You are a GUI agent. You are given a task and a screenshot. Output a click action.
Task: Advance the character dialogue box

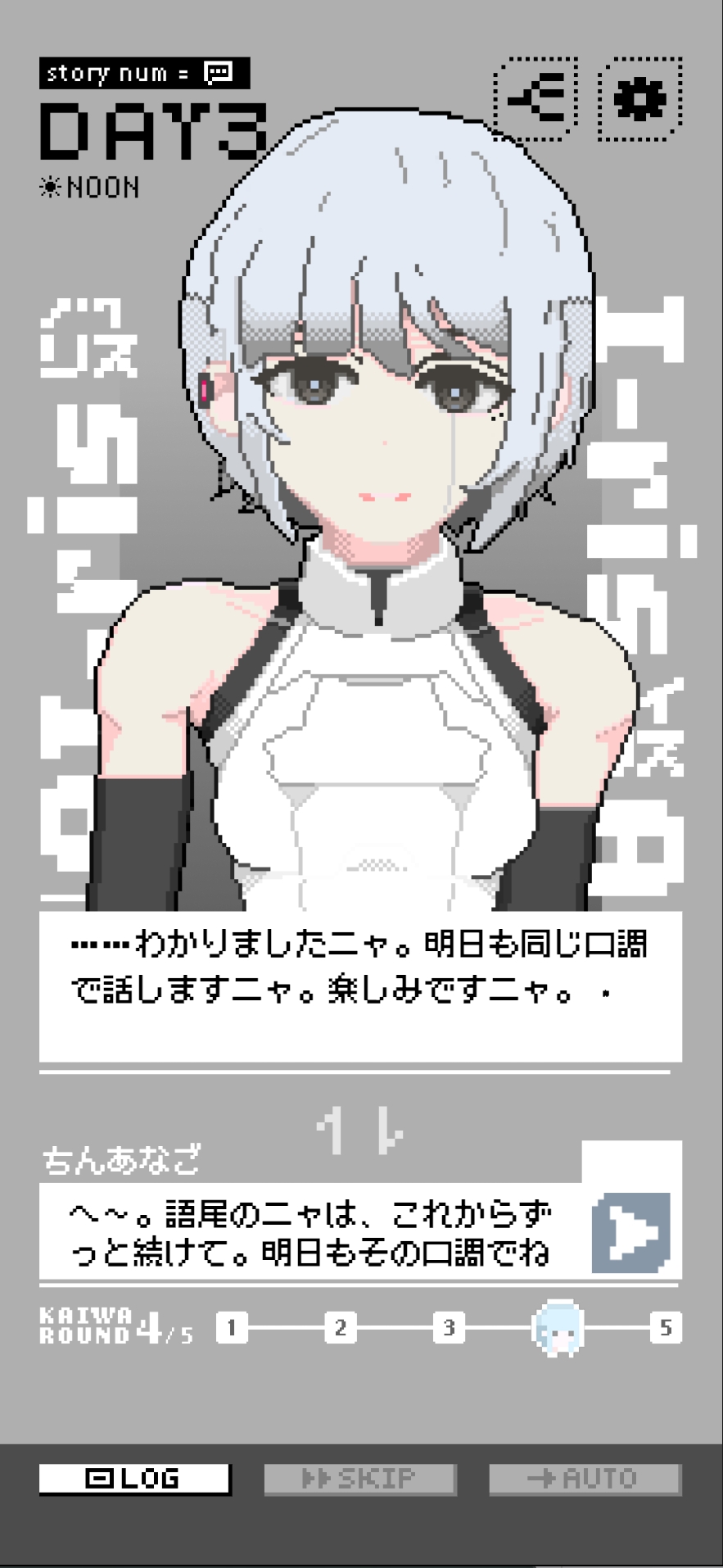click(360, 986)
